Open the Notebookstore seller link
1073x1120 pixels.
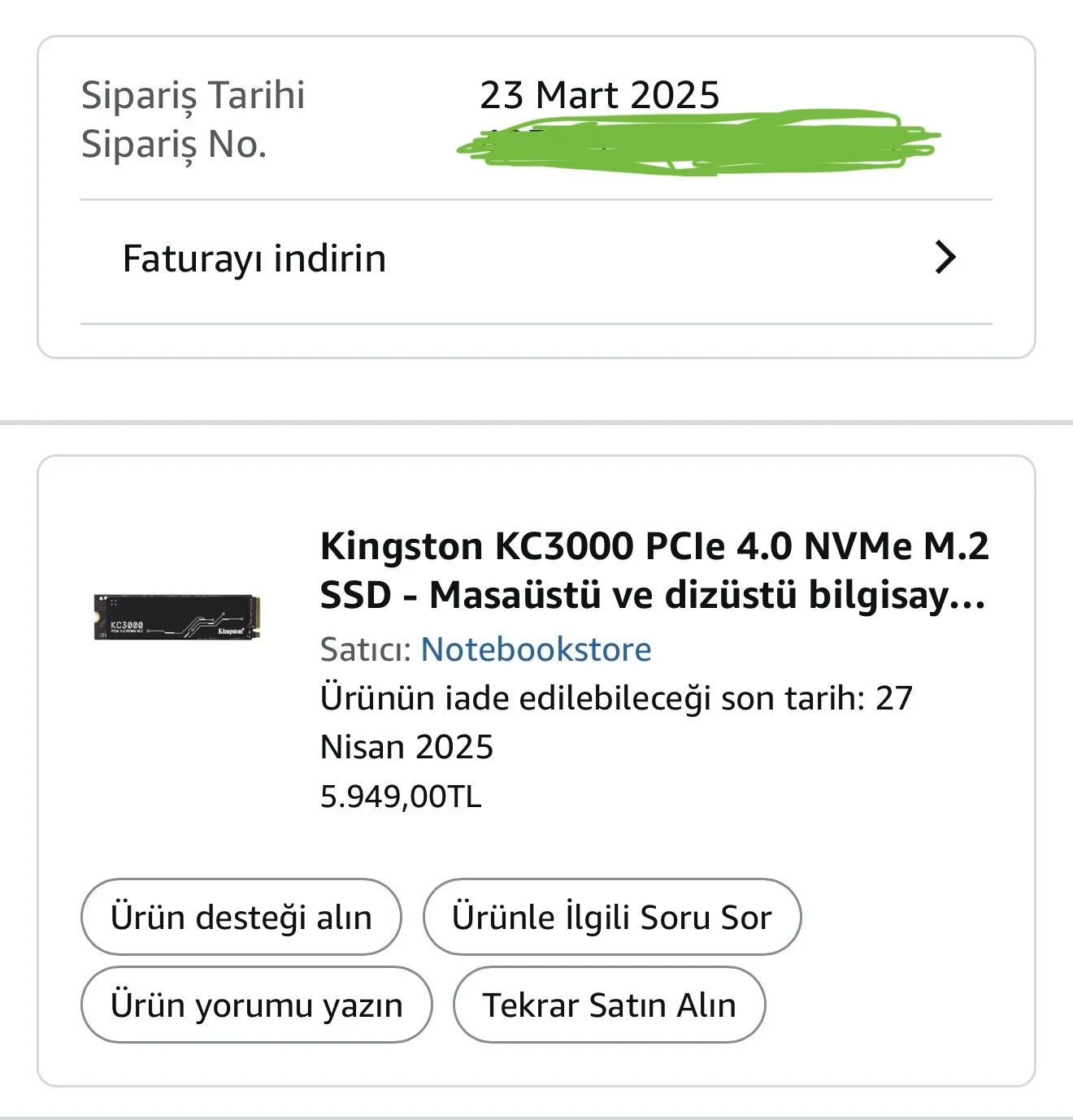click(536, 649)
